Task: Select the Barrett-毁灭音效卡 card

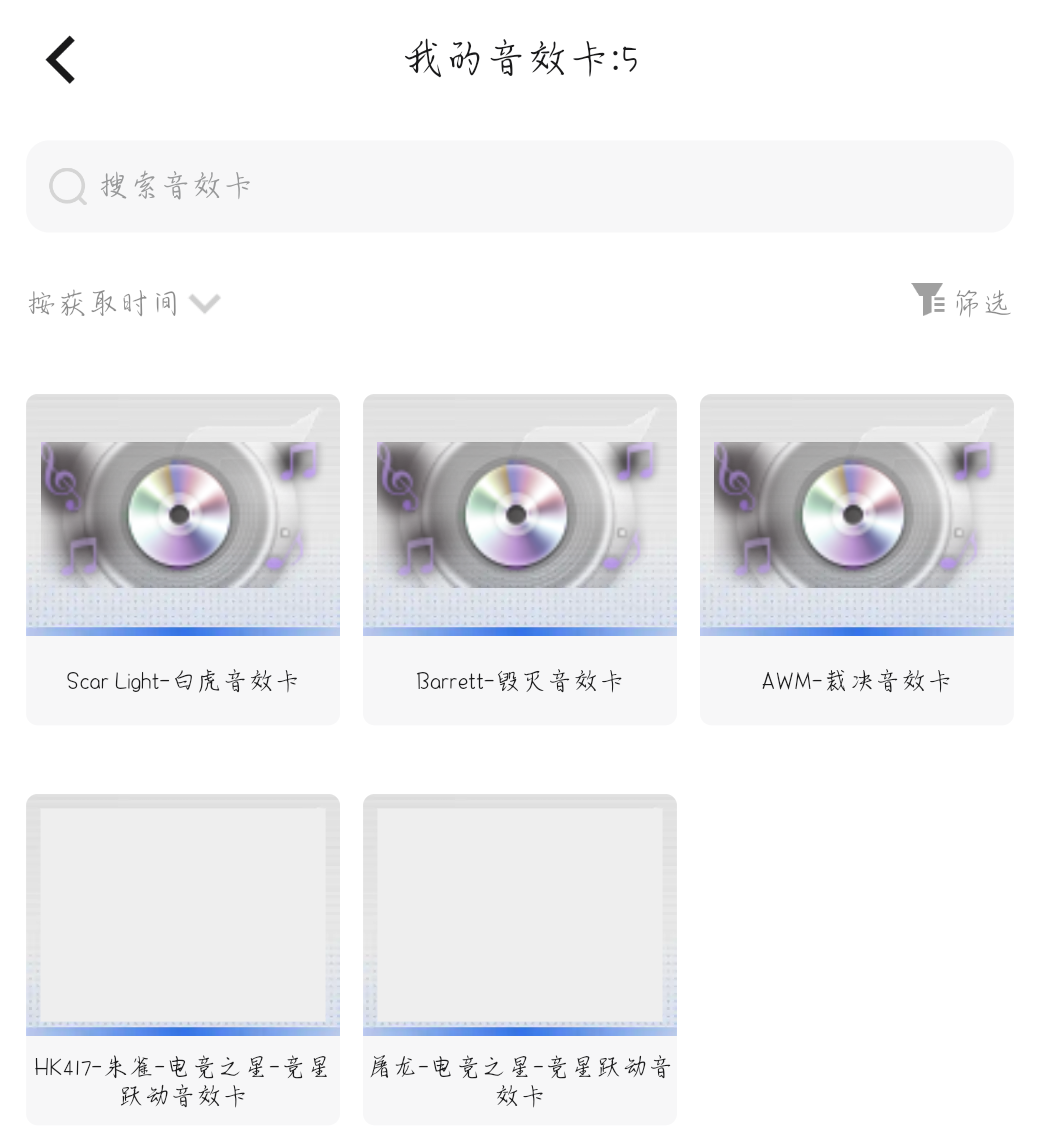Action: [x=519, y=558]
